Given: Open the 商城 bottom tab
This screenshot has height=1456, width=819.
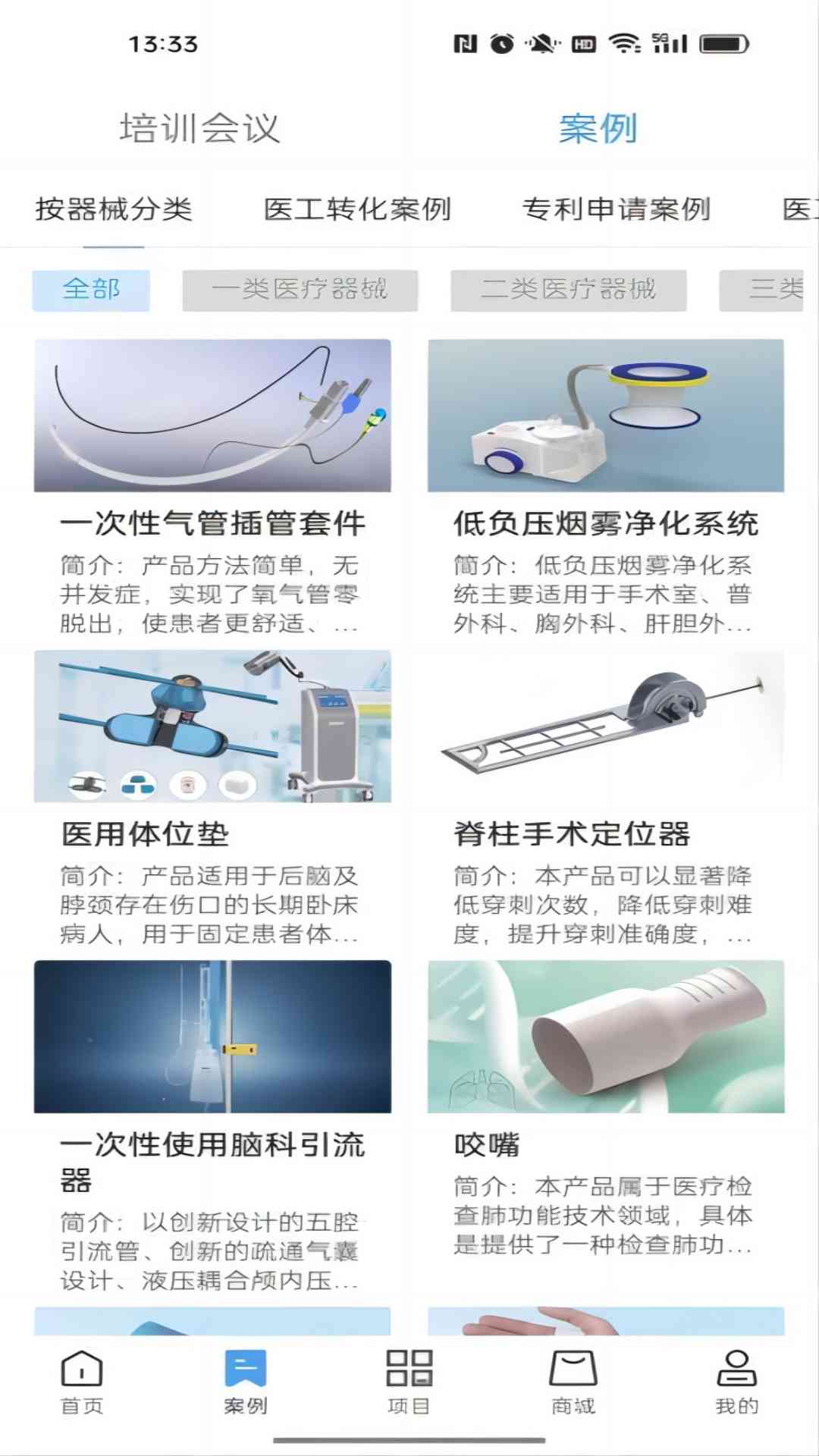Looking at the screenshot, I should click(573, 1382).
